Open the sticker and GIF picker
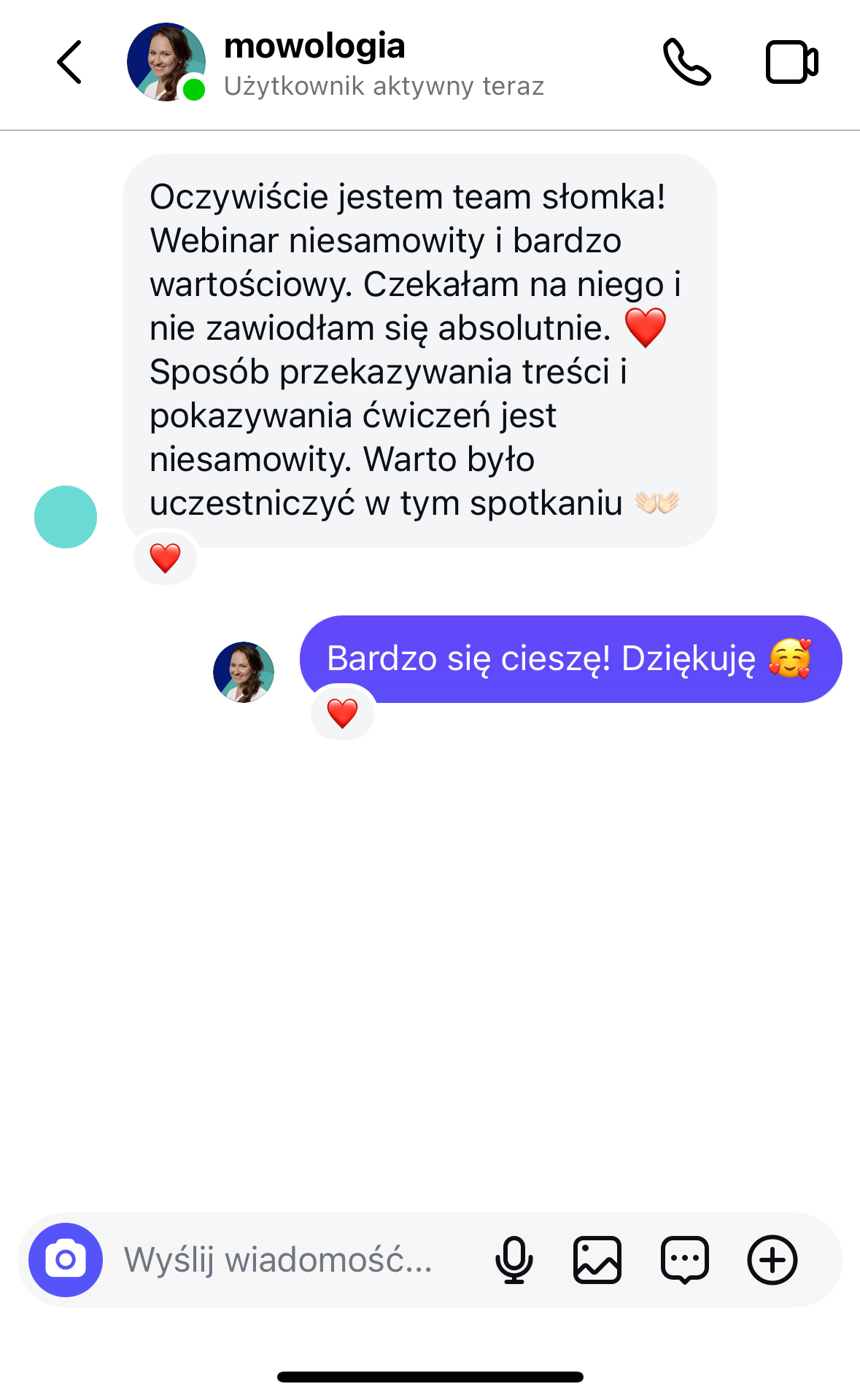This screenshot has height=1400, width=860. coord(684,1259)
